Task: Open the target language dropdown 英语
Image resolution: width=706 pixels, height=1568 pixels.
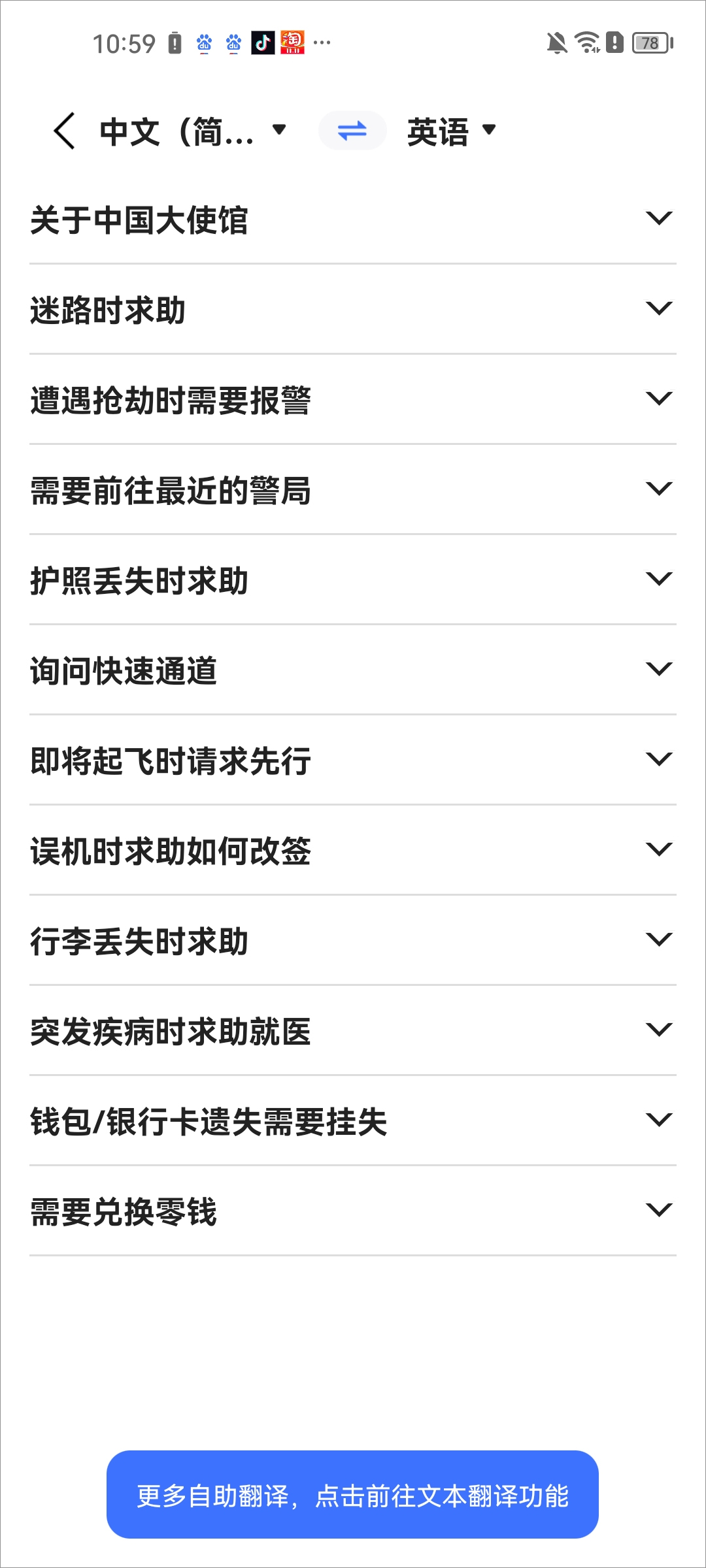Action: coord(451,130)
